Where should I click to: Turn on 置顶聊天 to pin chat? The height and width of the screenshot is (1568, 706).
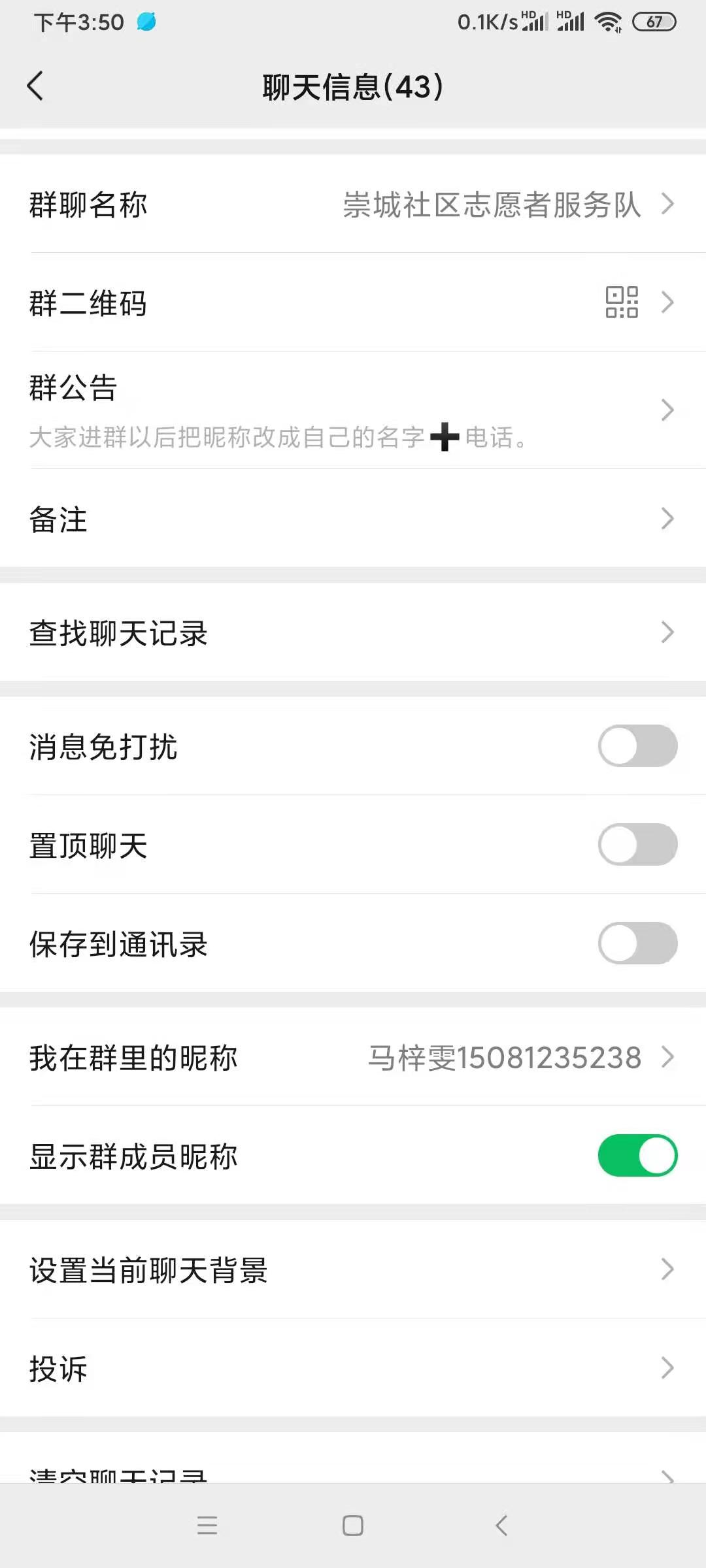(x=637, y=845)
